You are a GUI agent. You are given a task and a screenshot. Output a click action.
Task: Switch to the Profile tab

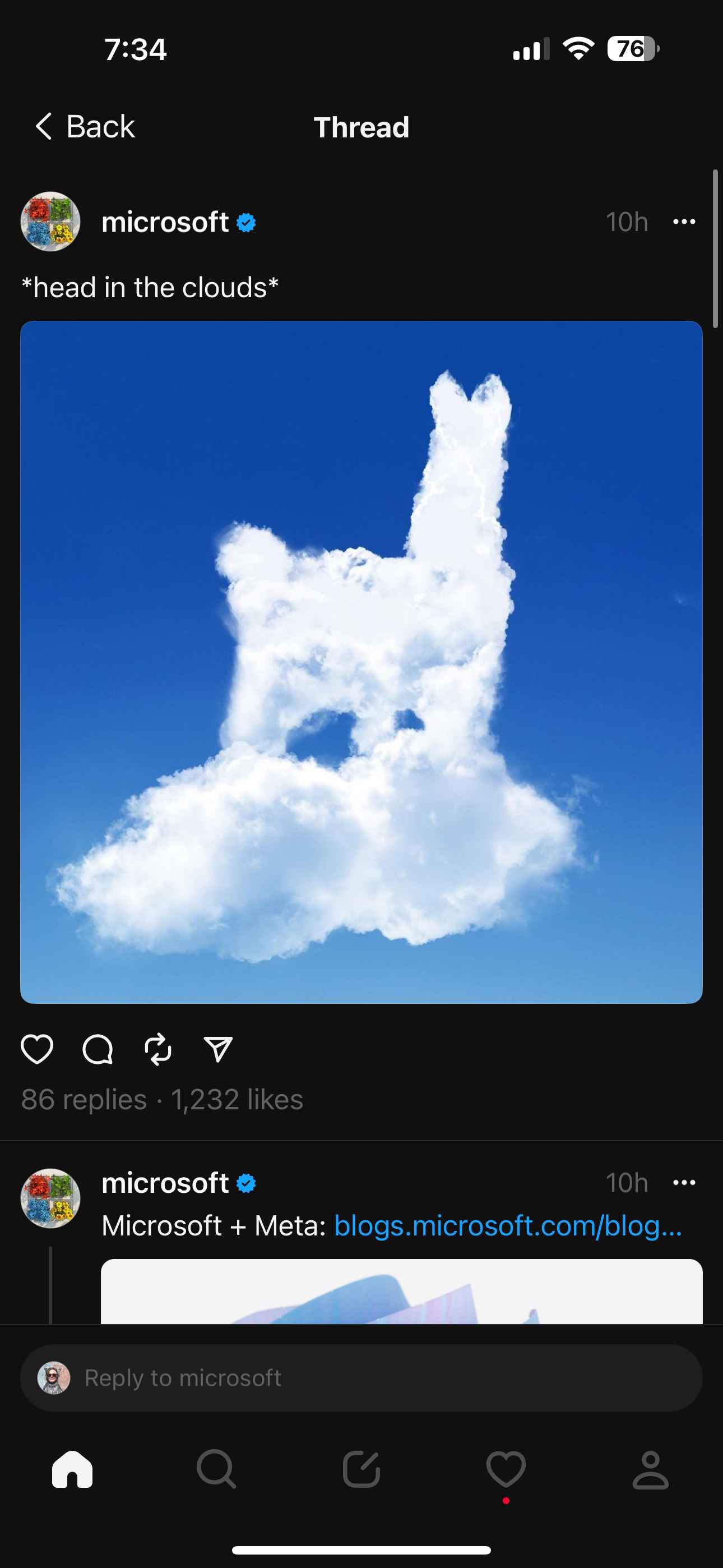[x=650, y=1469]
